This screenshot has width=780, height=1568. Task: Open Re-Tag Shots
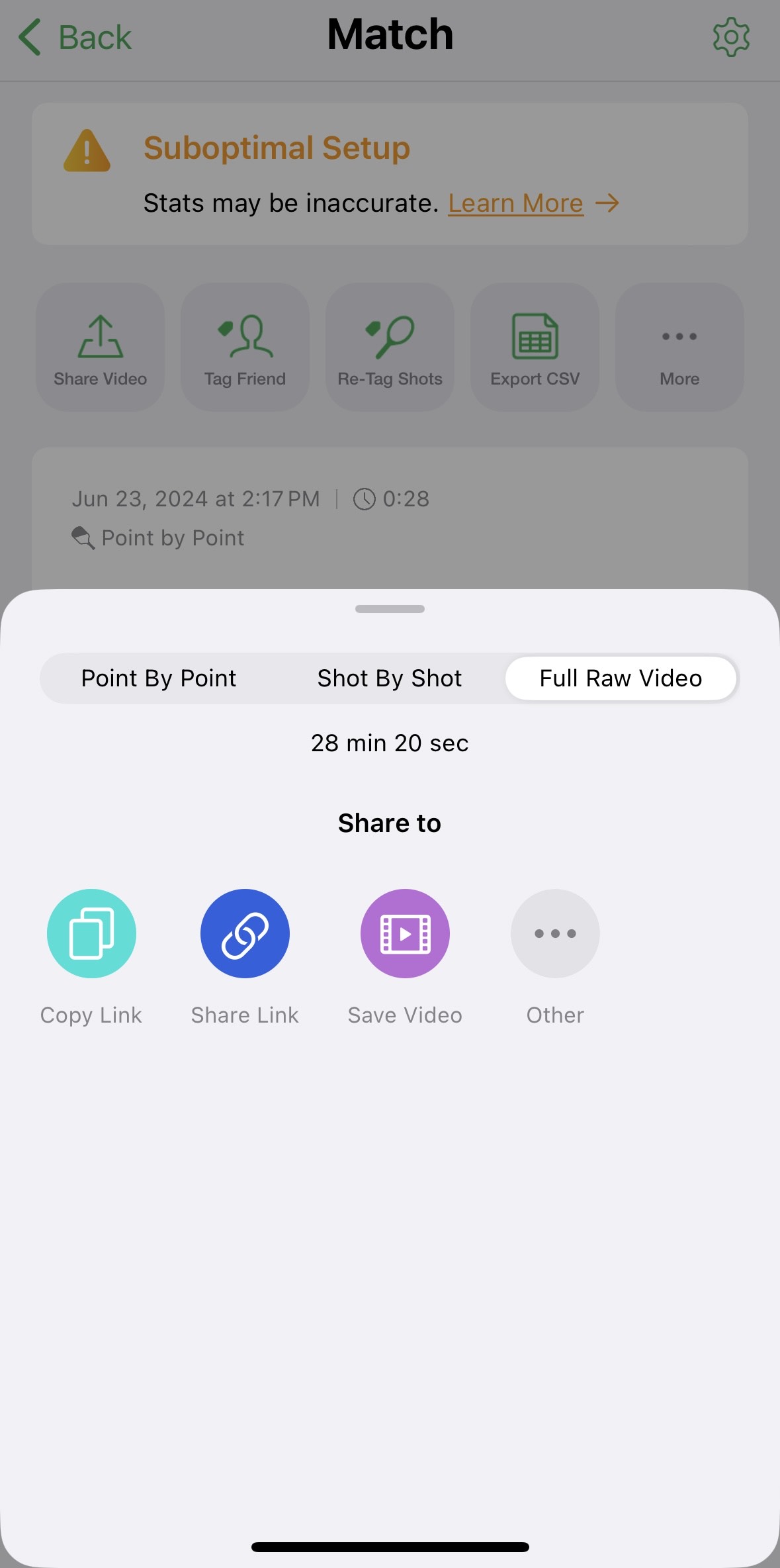coord(390,347)
